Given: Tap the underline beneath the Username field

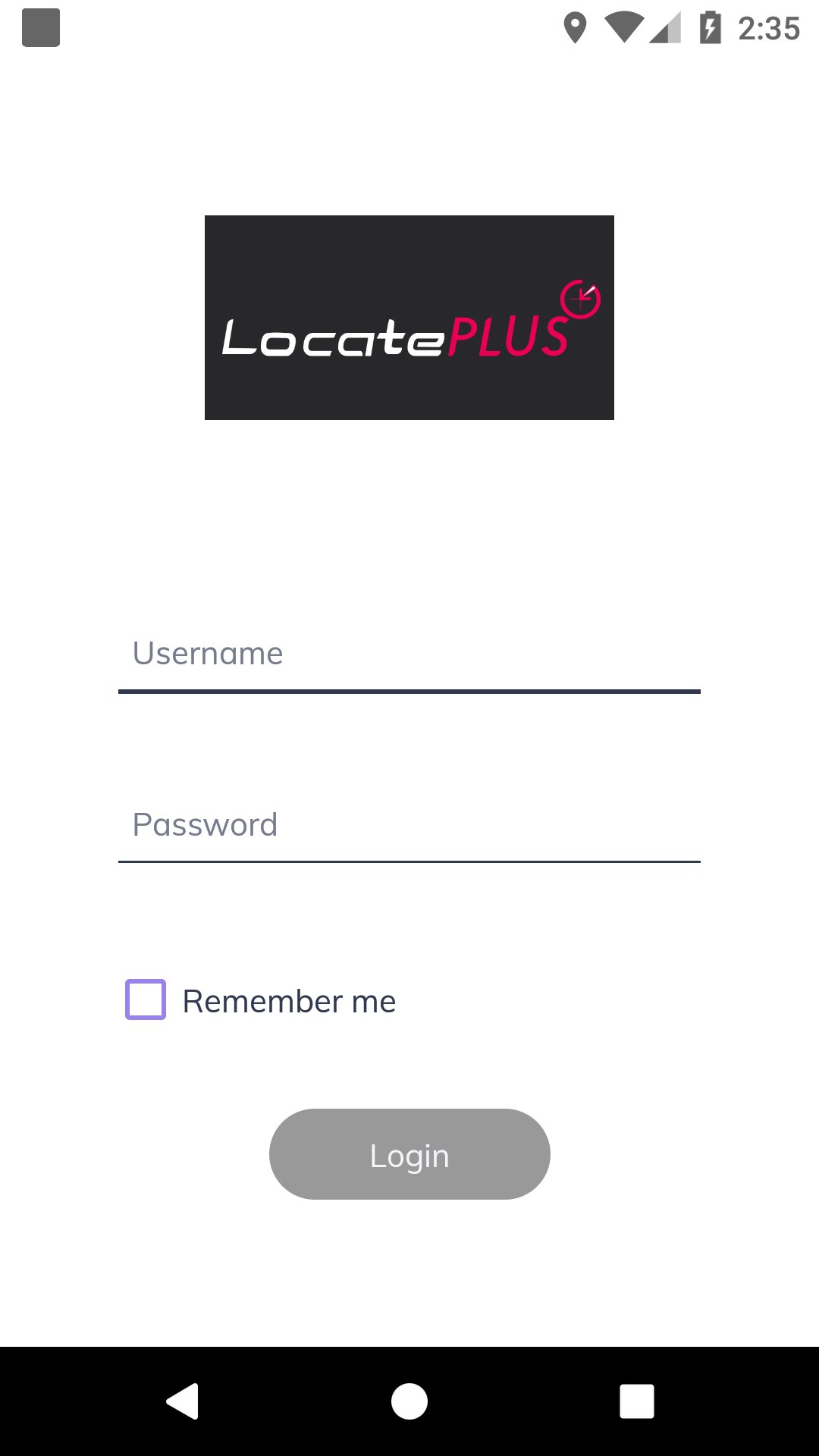Looking at the screenshot, I should tap(409, 692).
